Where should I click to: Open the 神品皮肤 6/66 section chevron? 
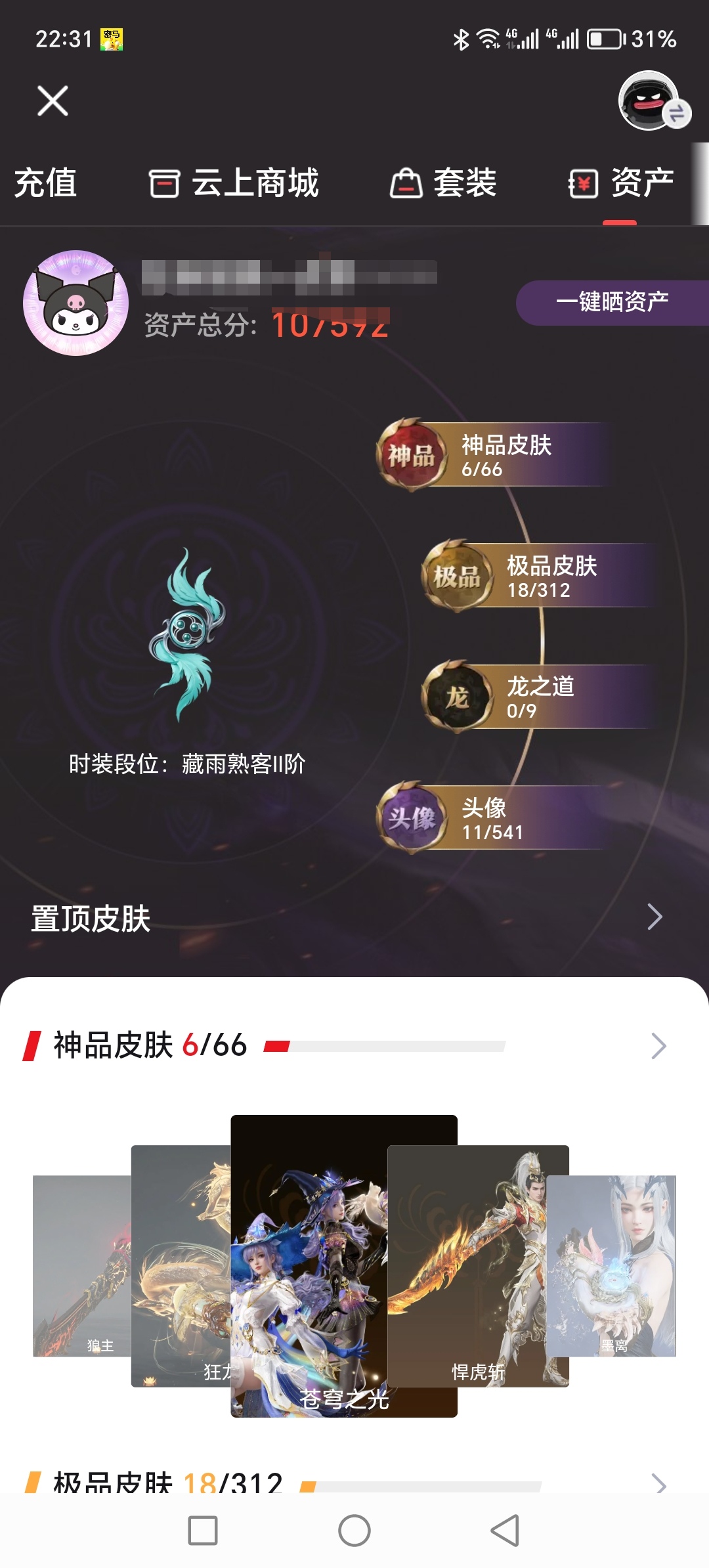[658, 1046]
